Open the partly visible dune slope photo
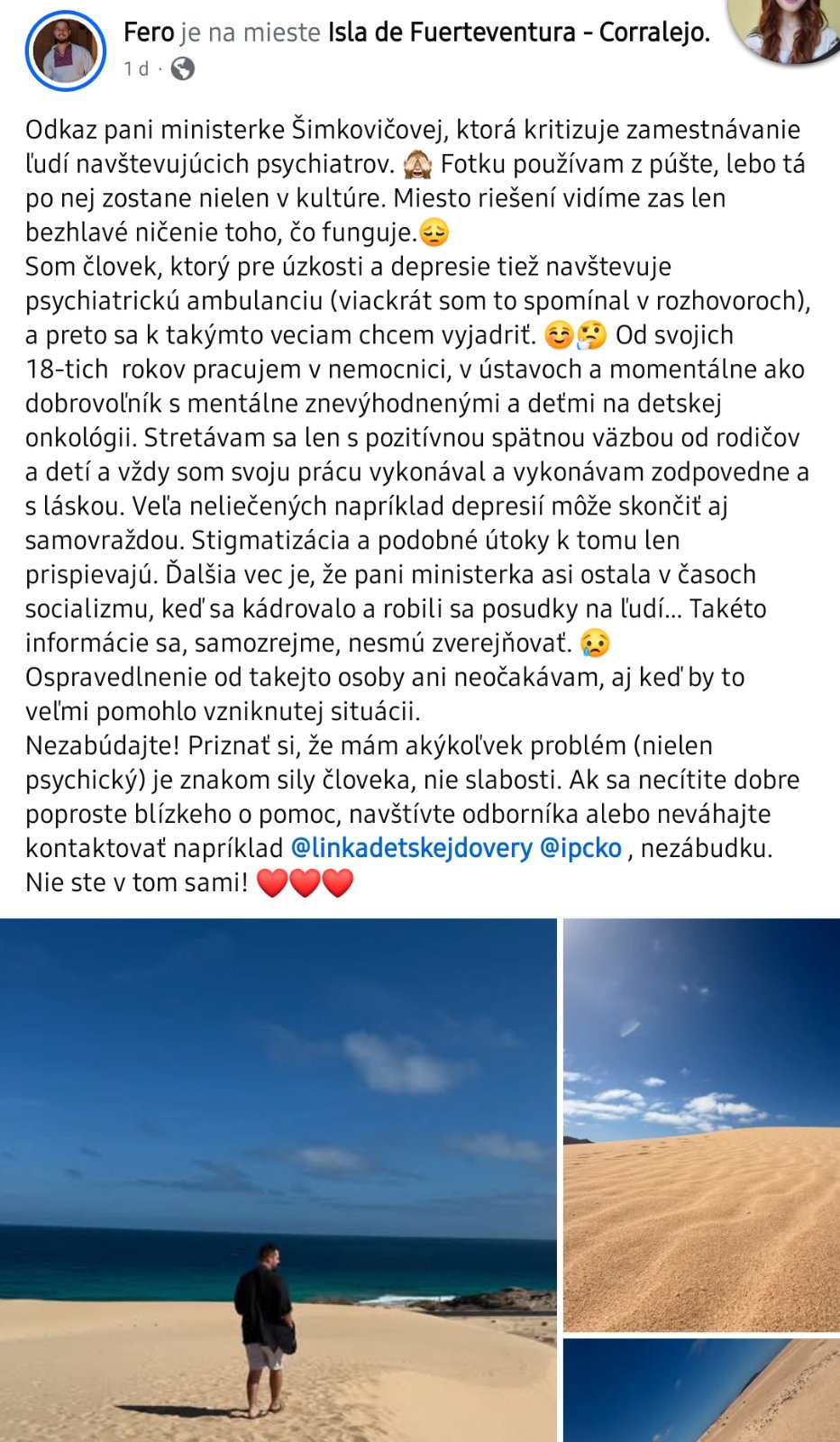Image resolution: width=840 pixels, height=1442 pixels. (701, 1391)
